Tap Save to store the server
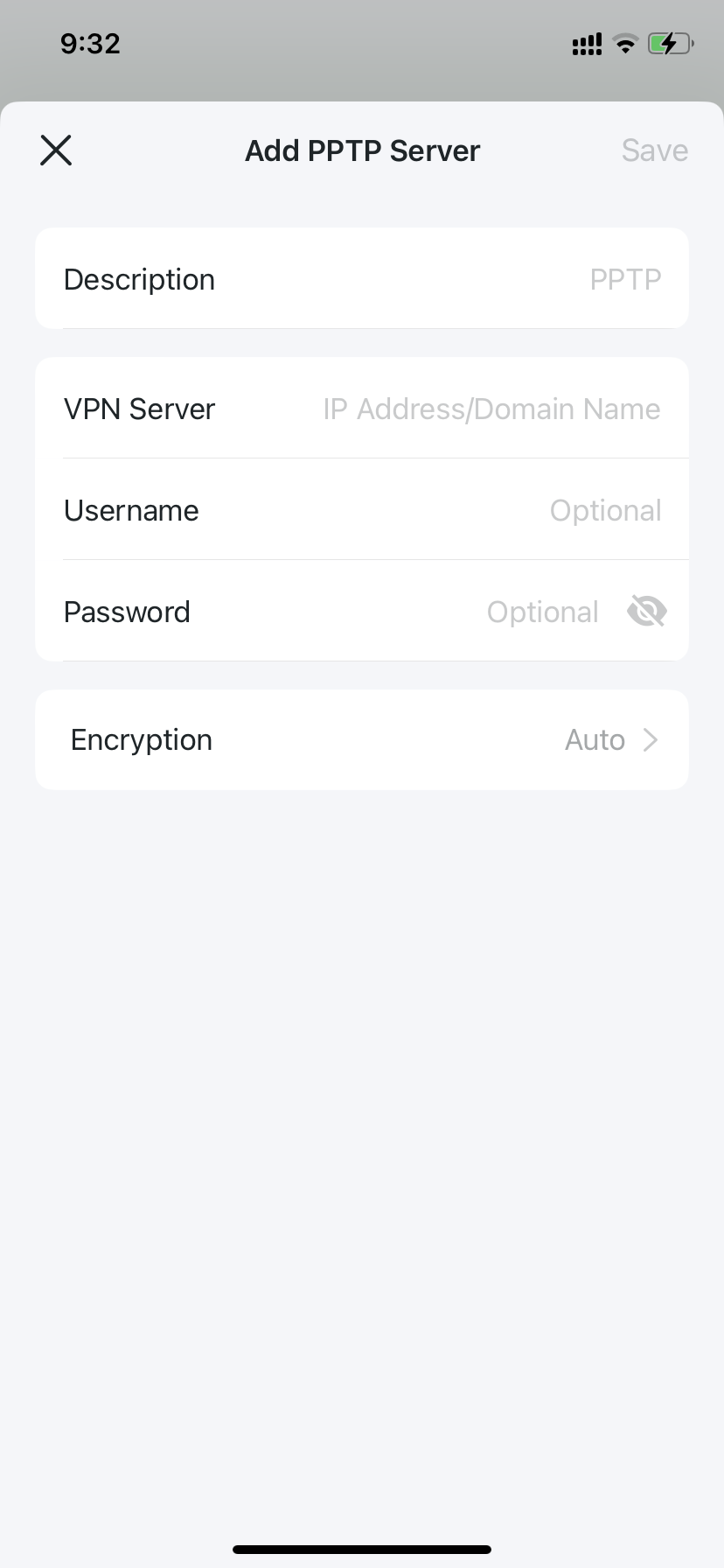Screen dimensions: 724x1568 tap(654, 150)
